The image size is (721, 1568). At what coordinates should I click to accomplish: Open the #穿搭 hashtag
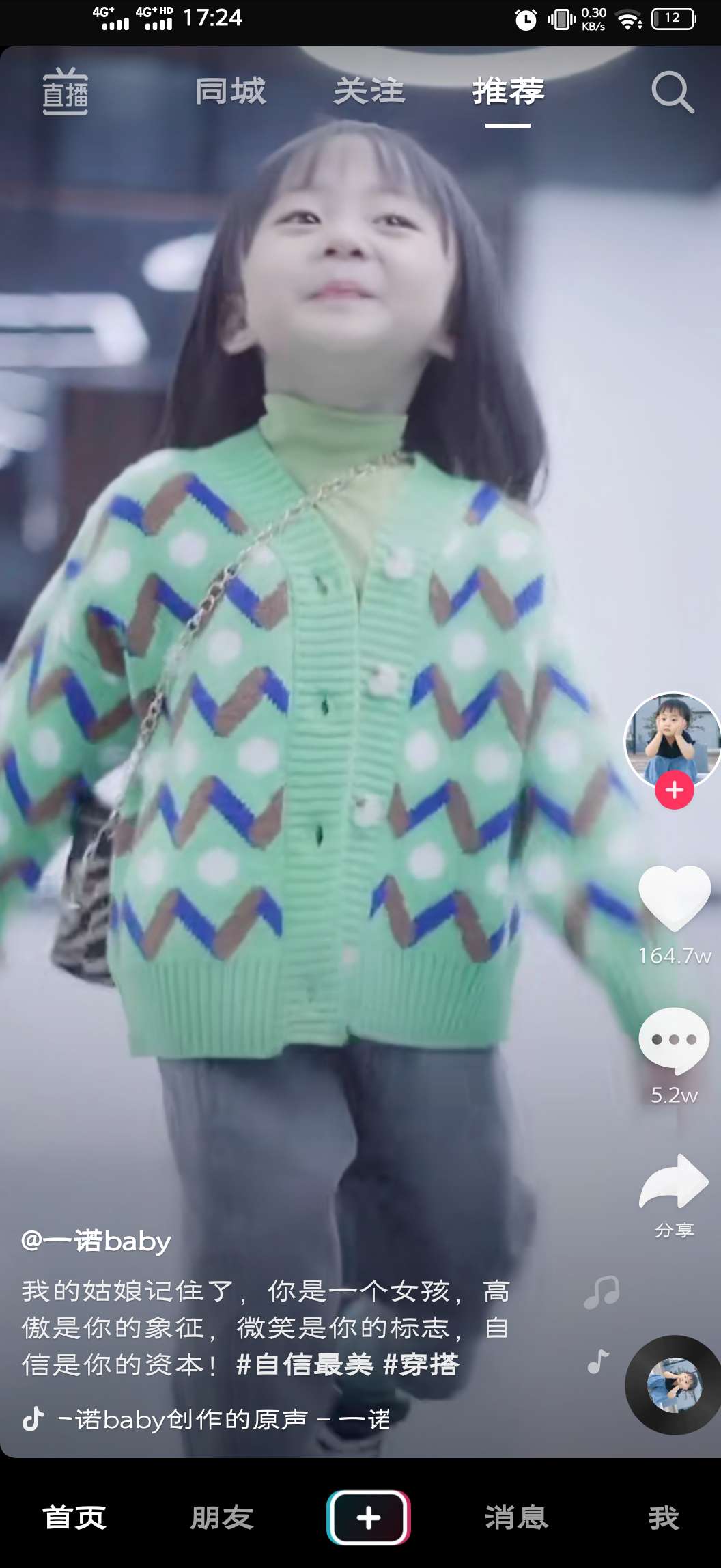pyautogui.click(x=421, y=1364)
